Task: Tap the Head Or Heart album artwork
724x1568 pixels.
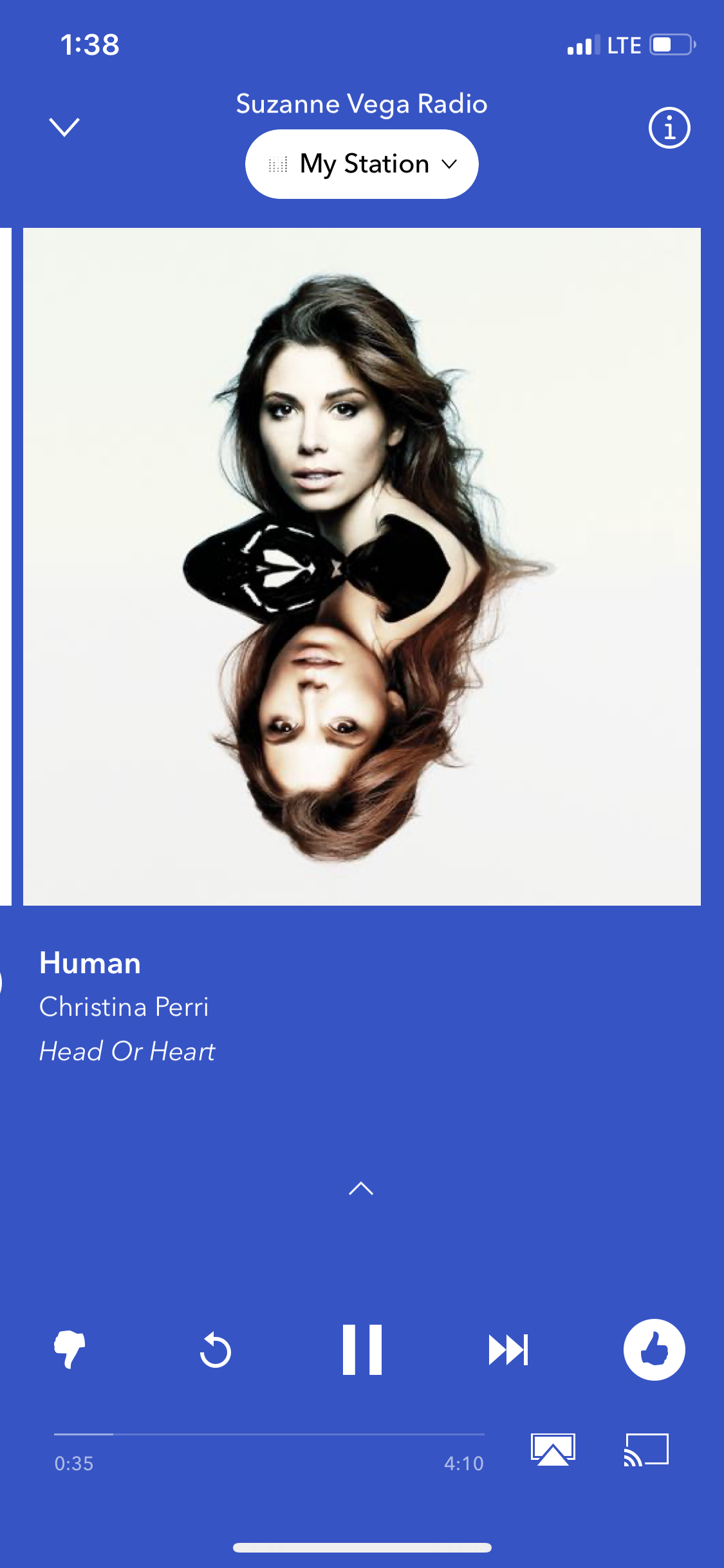Action: (x=362, y=566)
